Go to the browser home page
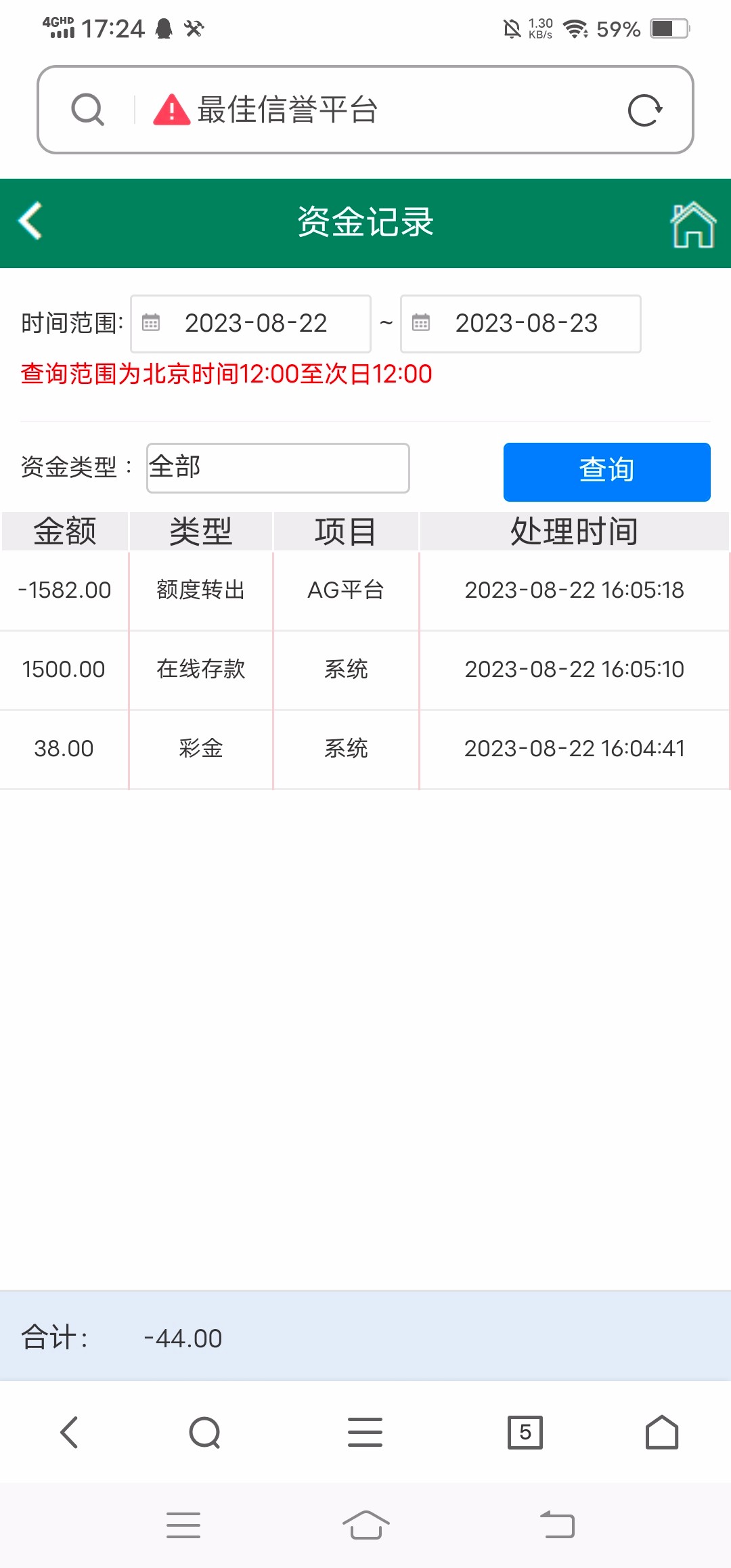Screen dimensions: 731x1568 (661, 1432)
